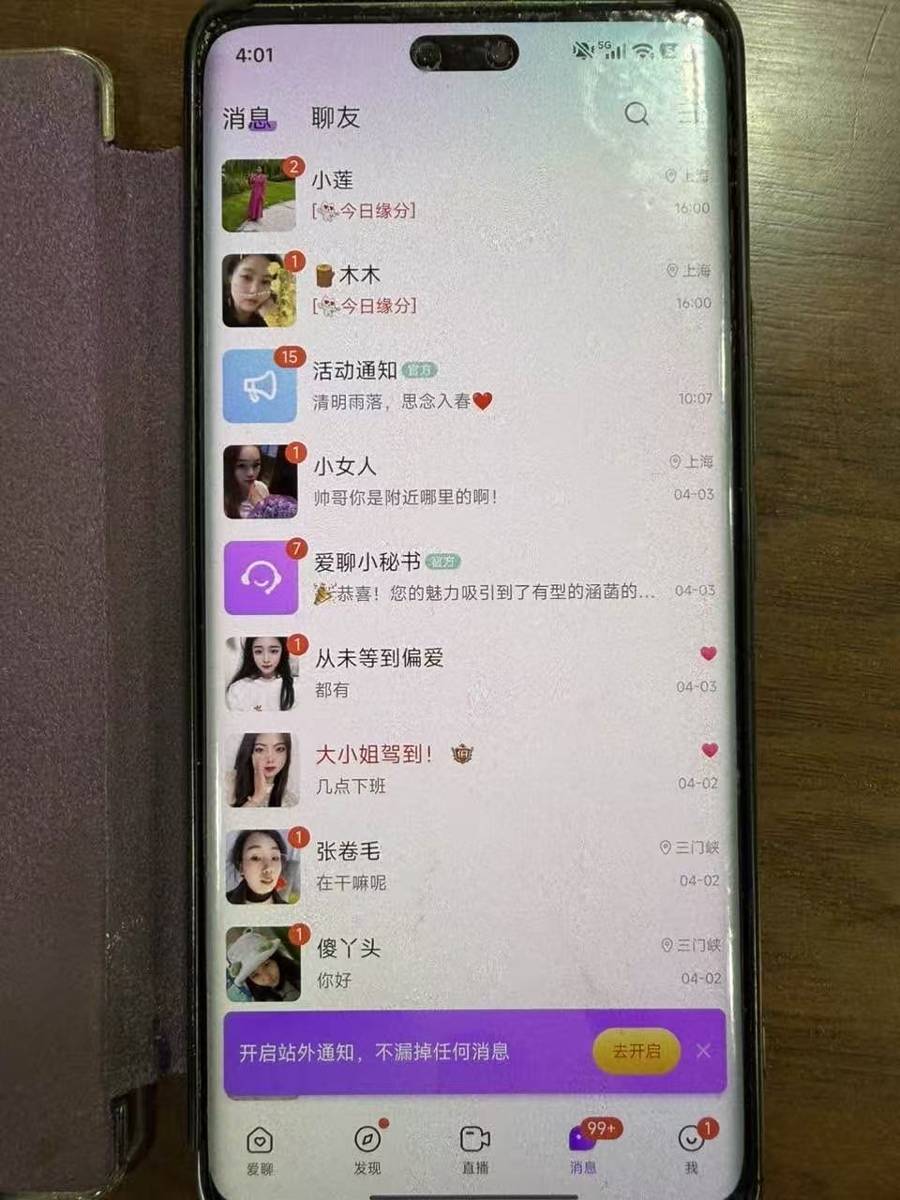Select the 消息 tab in bottom bar
Viewport: 900px width, 1200px height.
click(582, 1149)
